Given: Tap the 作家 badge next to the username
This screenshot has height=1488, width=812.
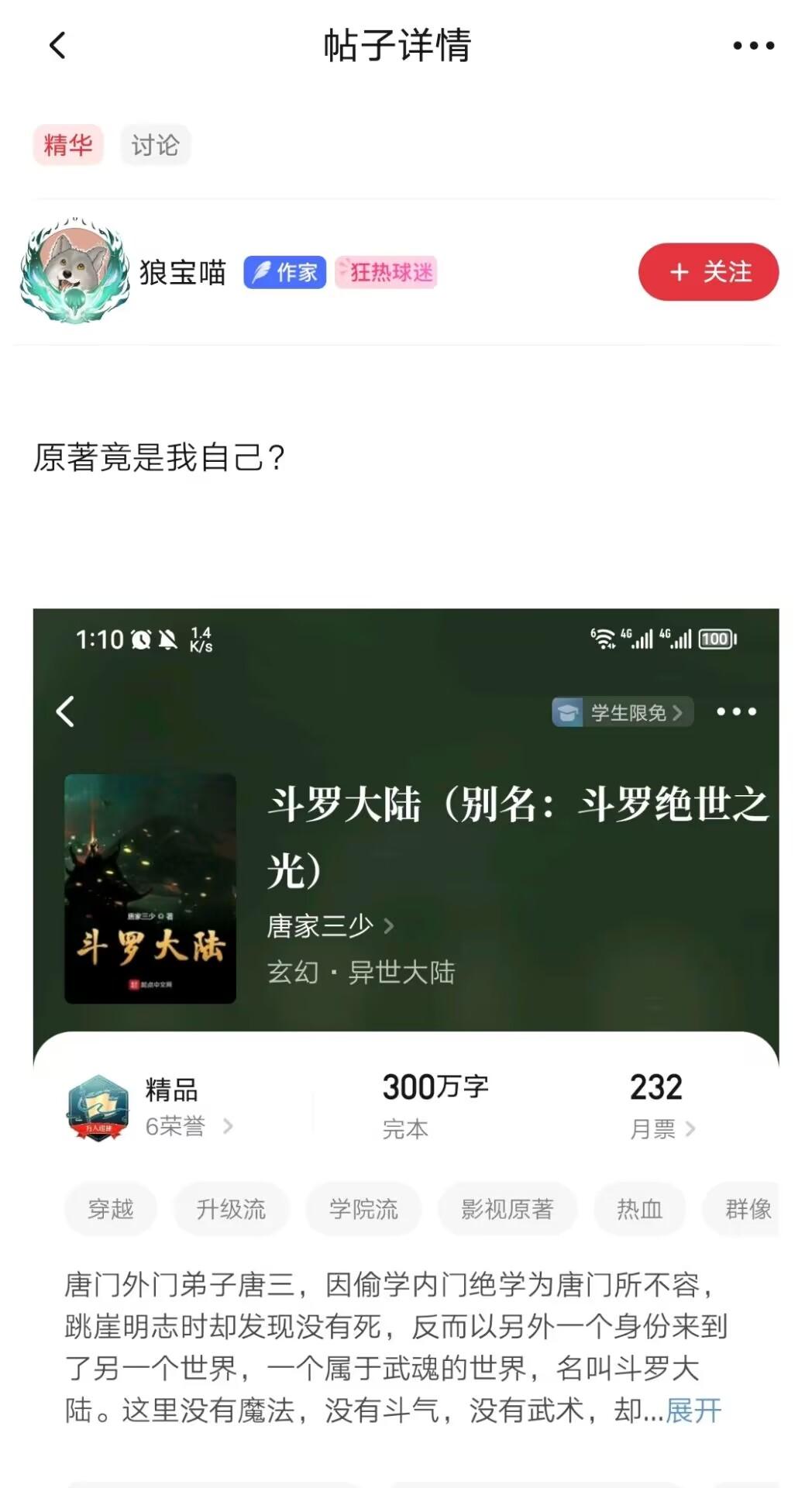Looking at the screenshot, I should pyautogui.click(x=284, y=273).
